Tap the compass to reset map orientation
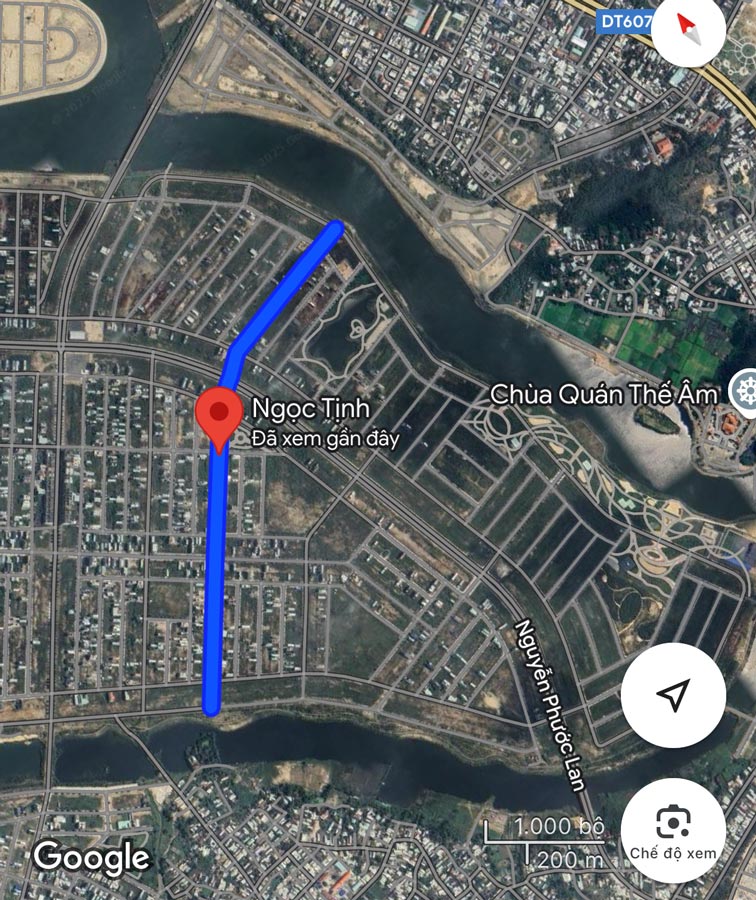This screenshot has width=756, height=900. click(687, 28)
